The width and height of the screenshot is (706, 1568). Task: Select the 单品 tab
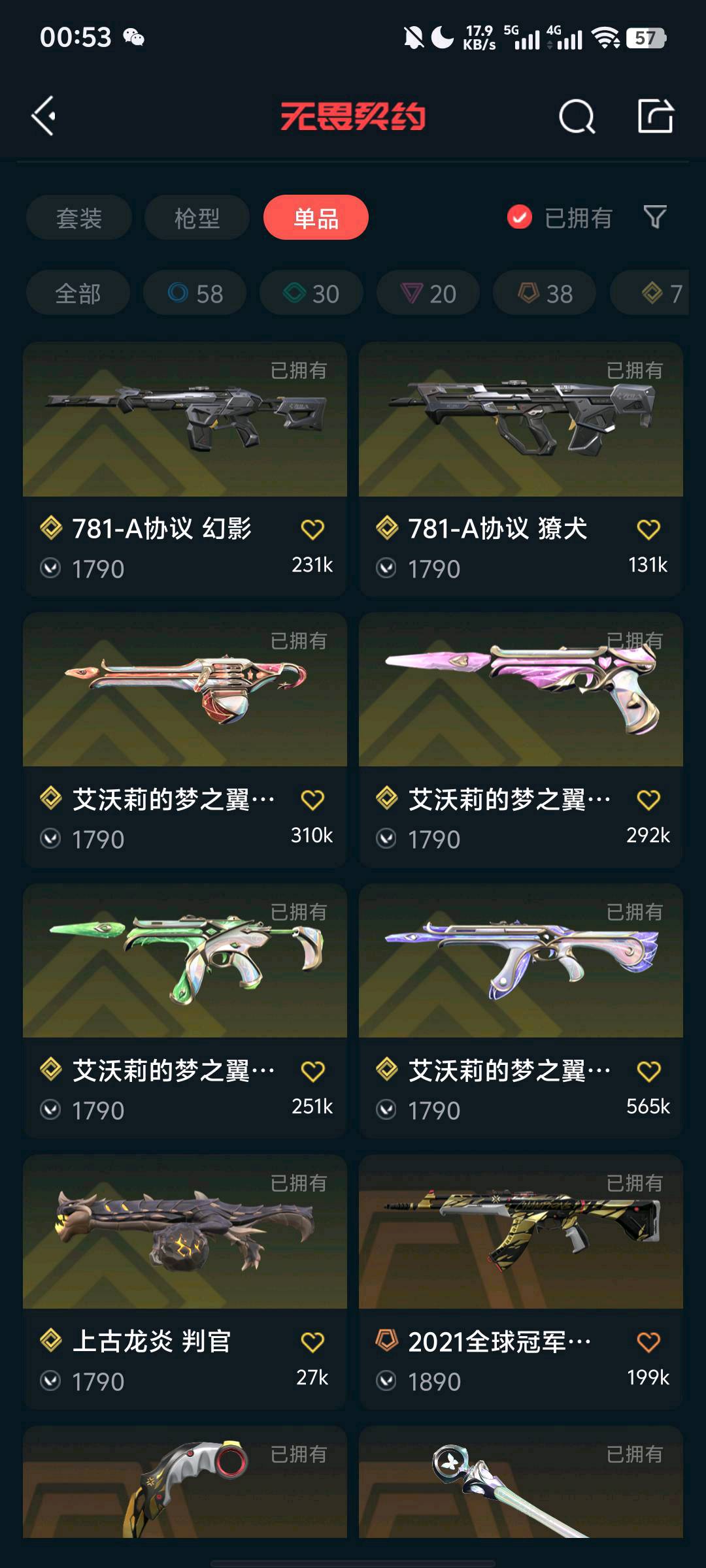click(x=316, y=218)
